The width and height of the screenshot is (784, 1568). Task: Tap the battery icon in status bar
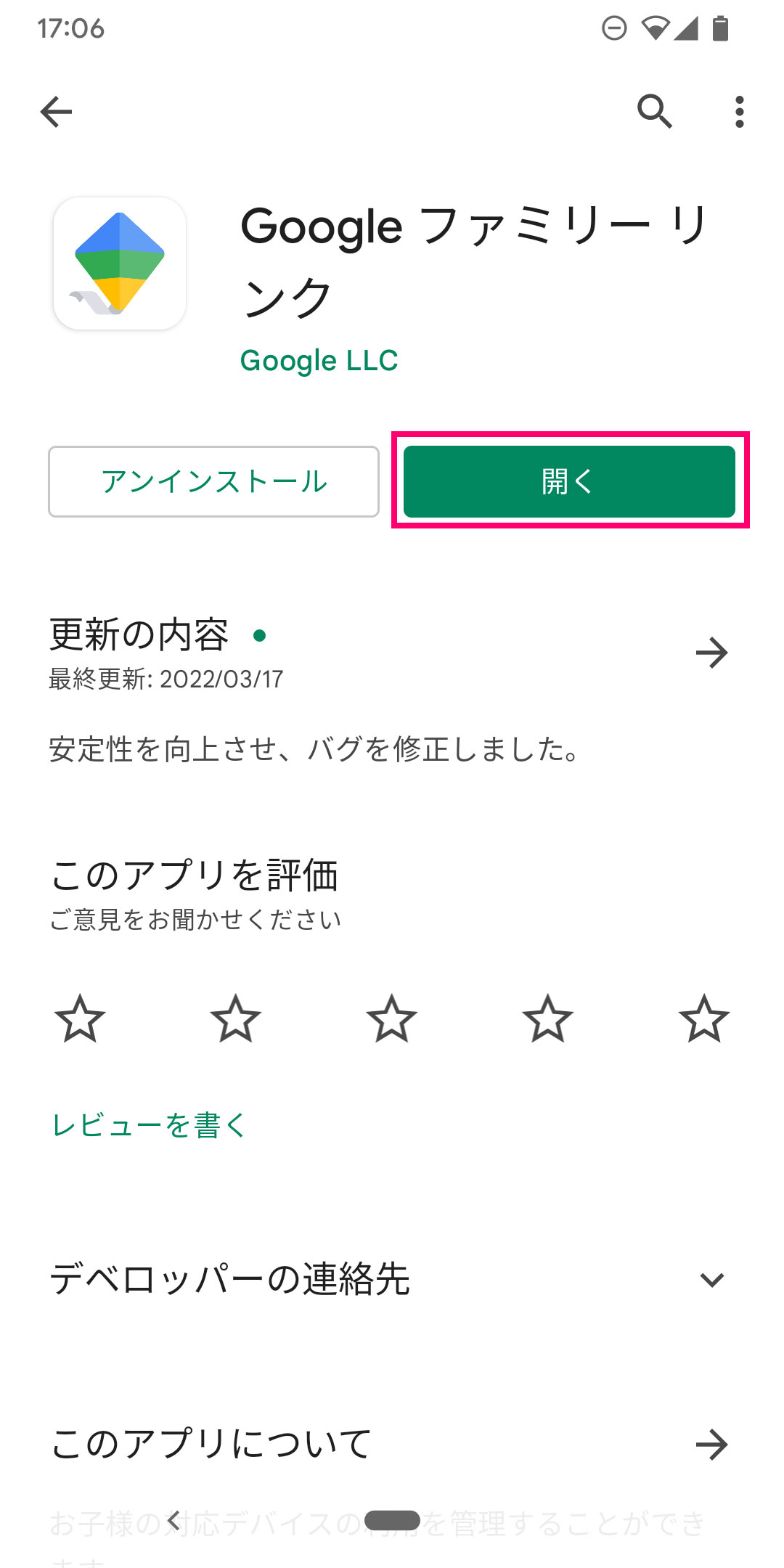point(721,28)
